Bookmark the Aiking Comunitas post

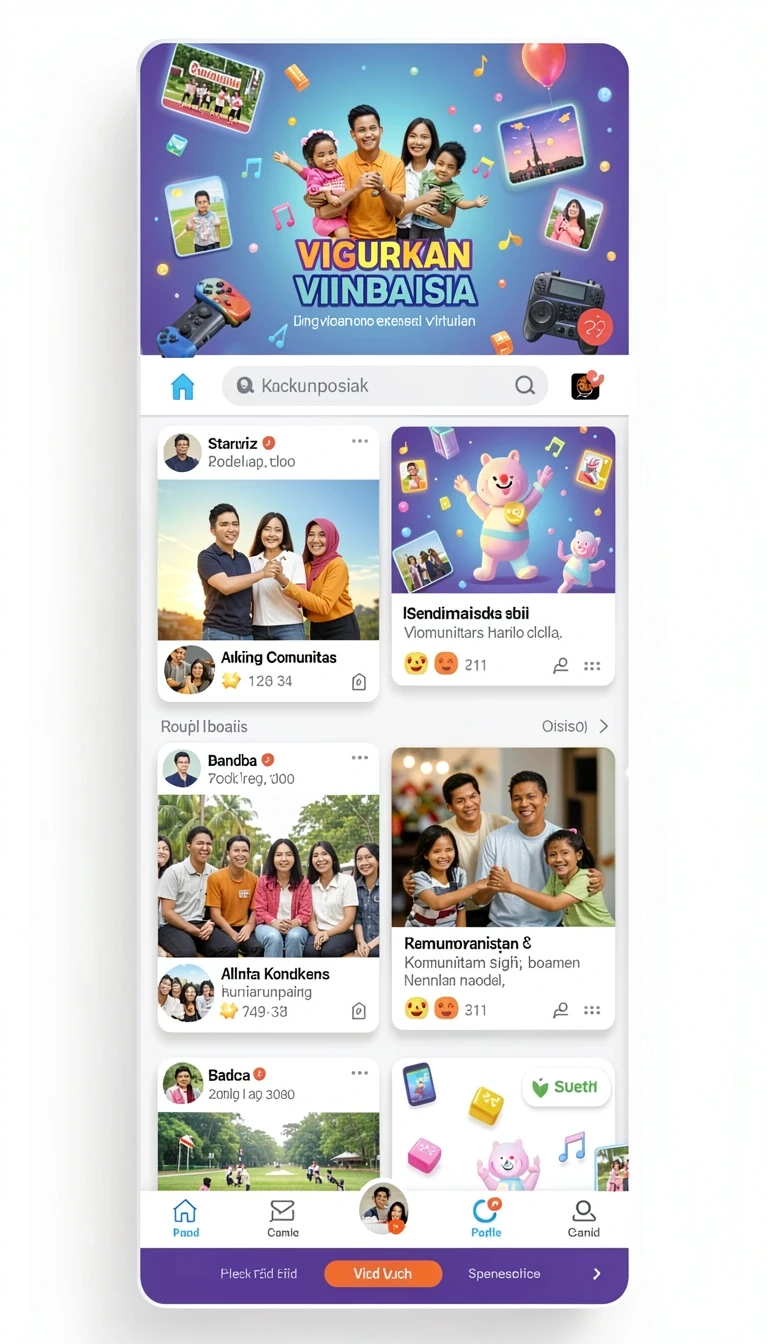point(359,682)
